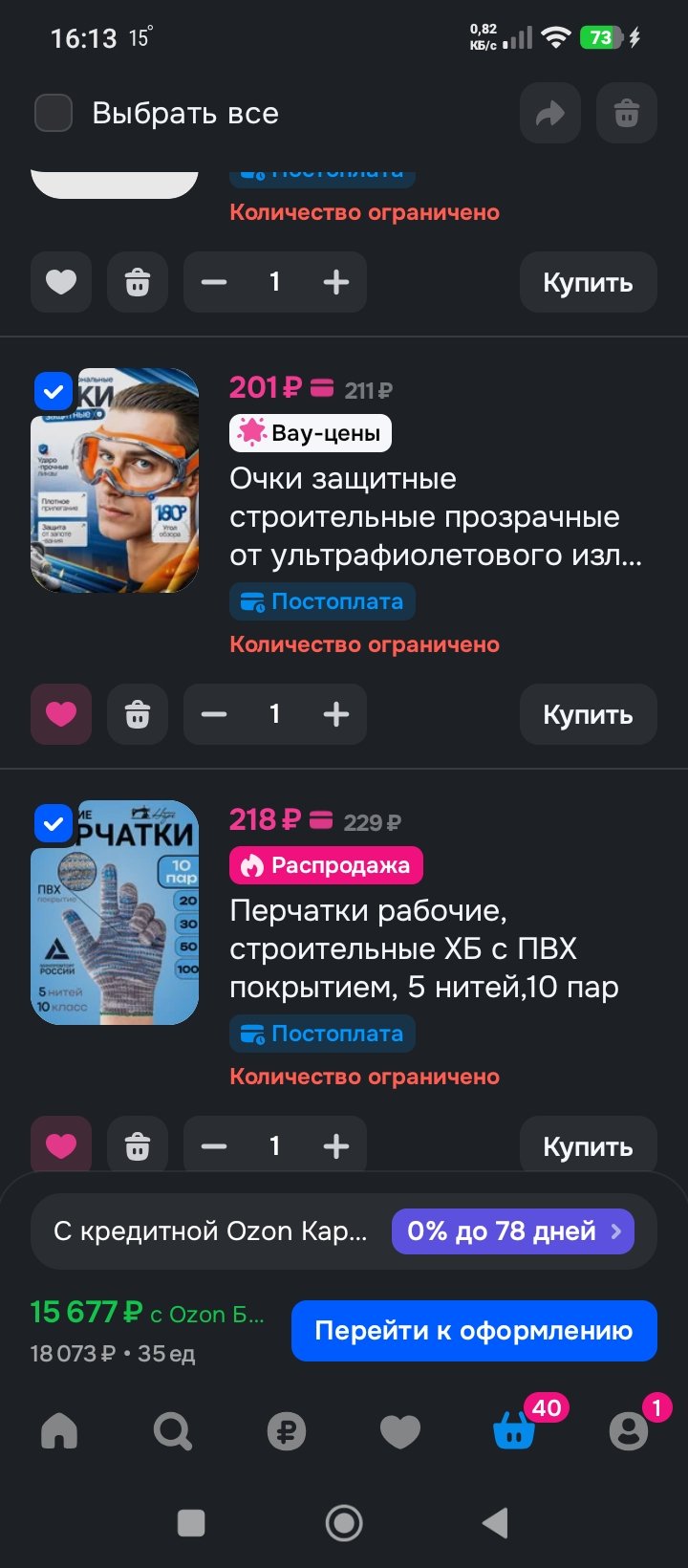
Task: Tap 'Перейти к оформлению' to checkout
Action: [x=474, y=1331]
